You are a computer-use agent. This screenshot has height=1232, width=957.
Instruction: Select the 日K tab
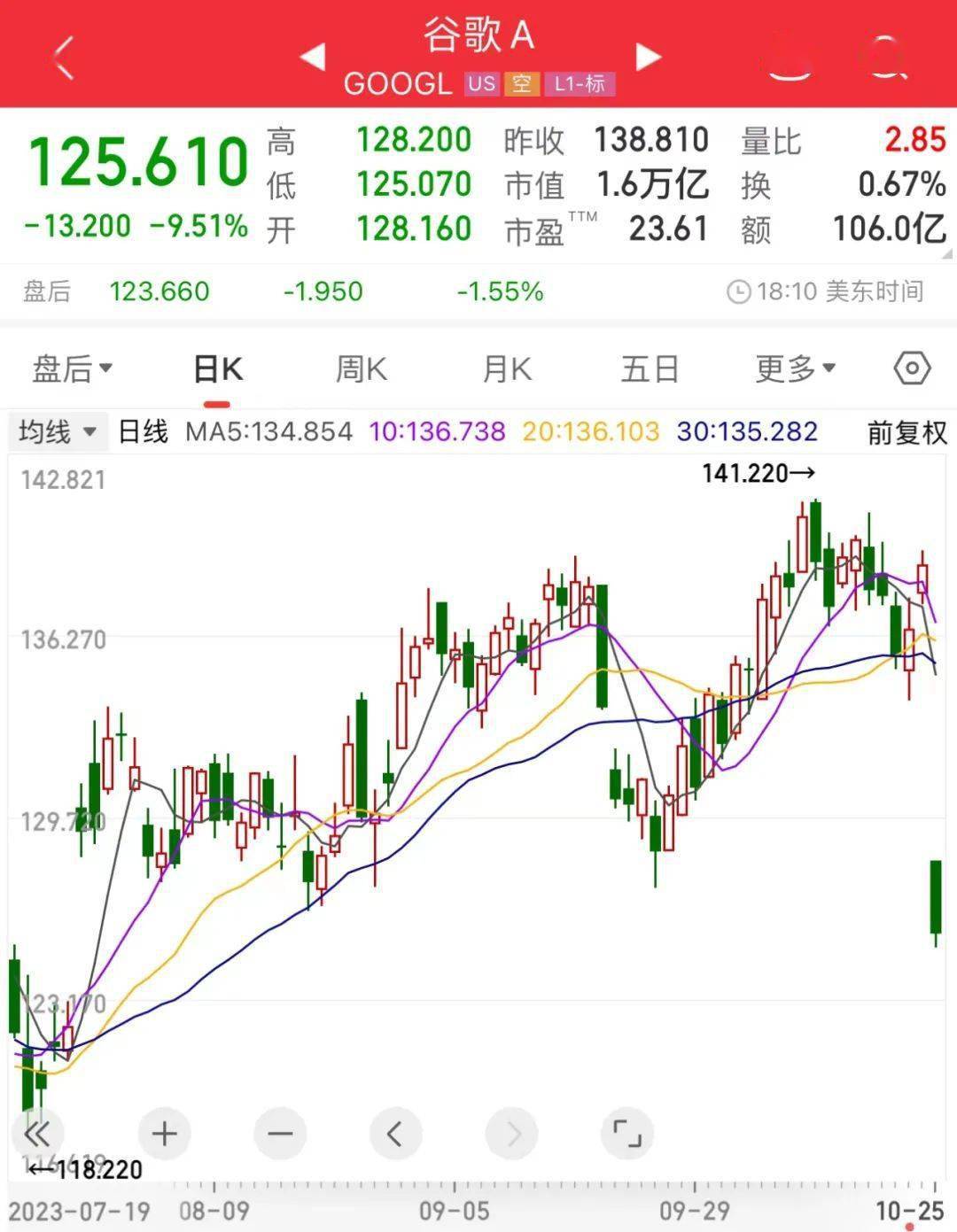(217, 369)
